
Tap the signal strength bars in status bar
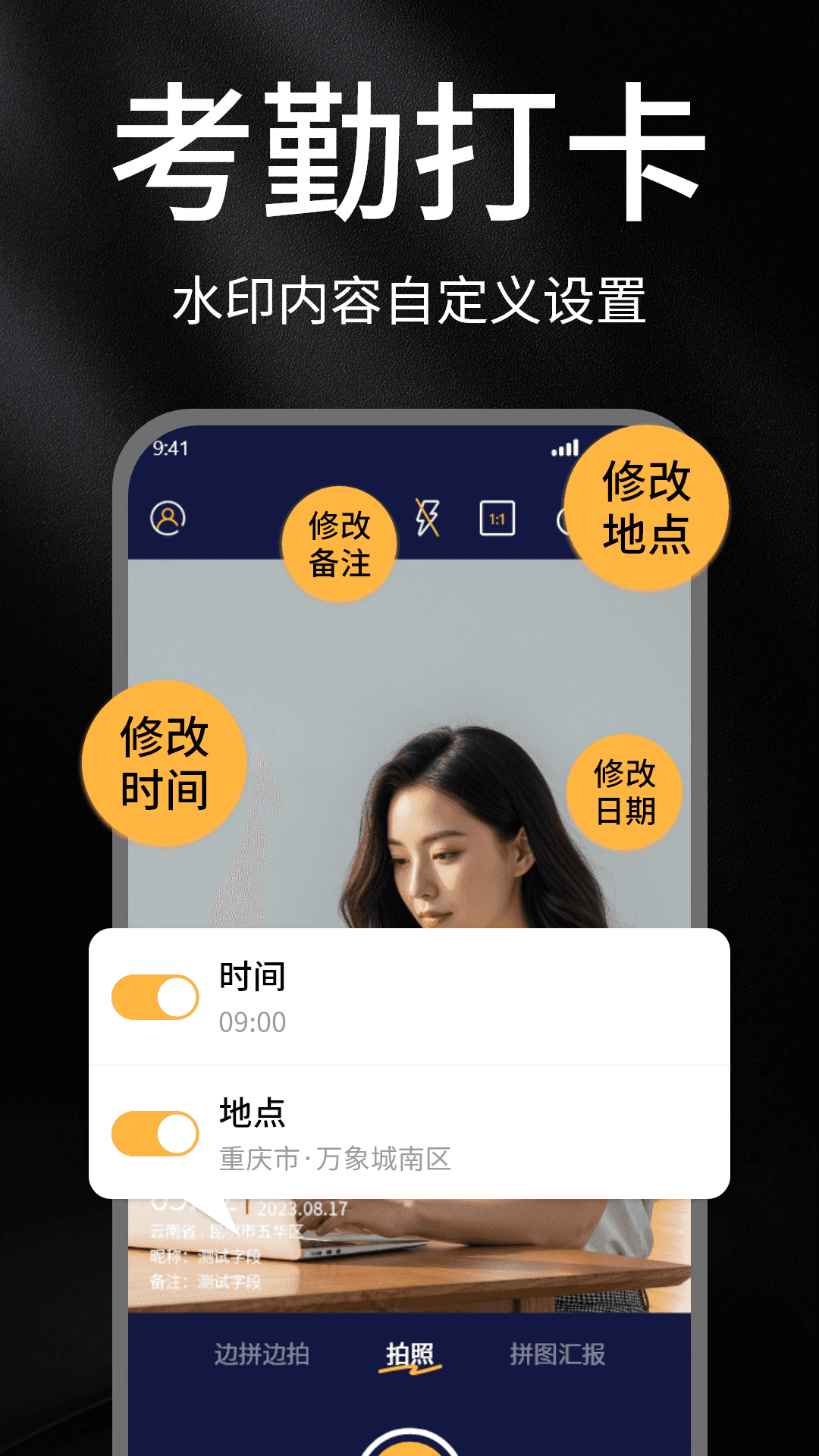coord(564,449)
